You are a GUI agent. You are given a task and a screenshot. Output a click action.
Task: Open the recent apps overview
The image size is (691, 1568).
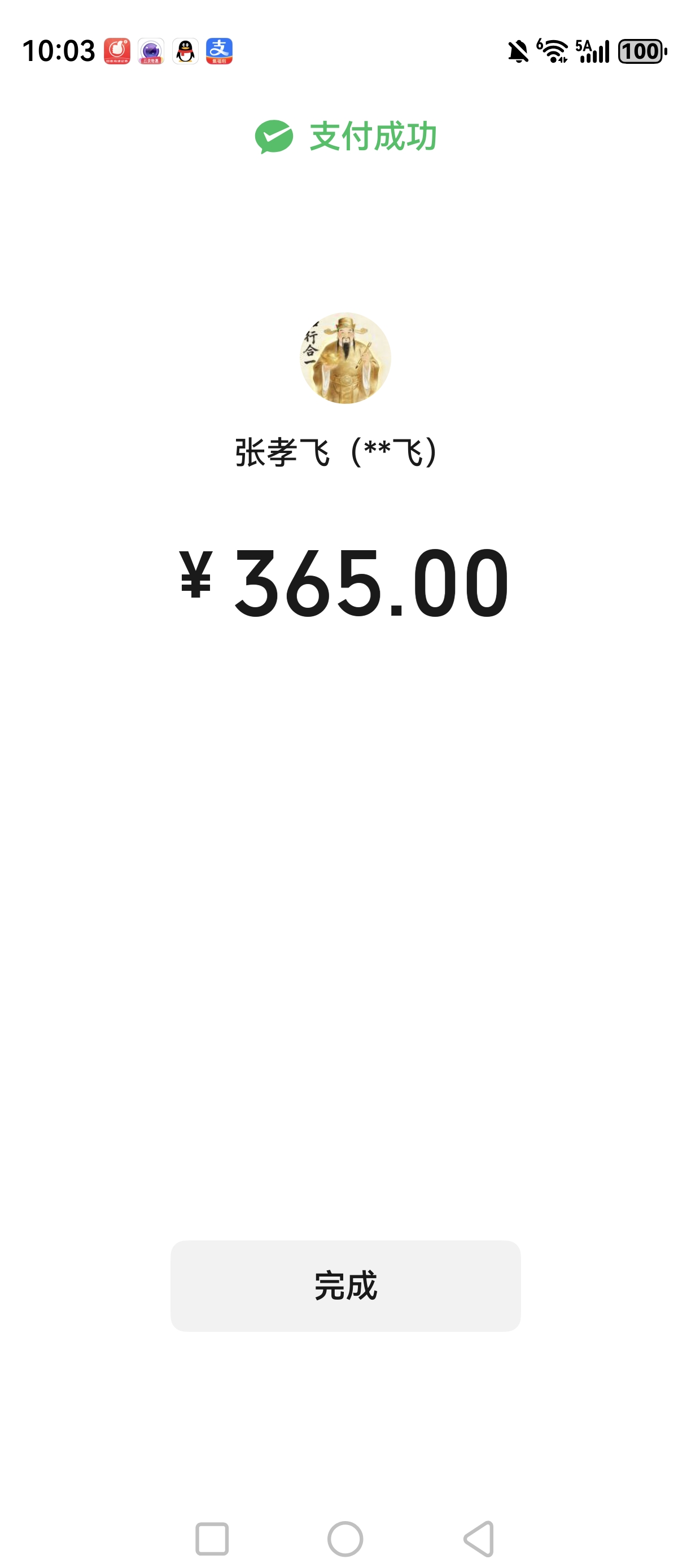coord(212,1538)
